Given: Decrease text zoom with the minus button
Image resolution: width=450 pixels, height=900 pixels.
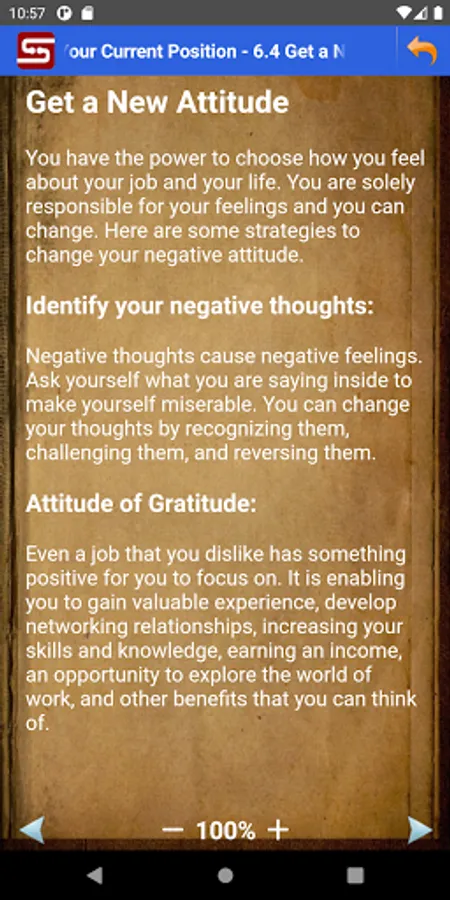Looking at the screenshot, I should (x=172, y=830).
